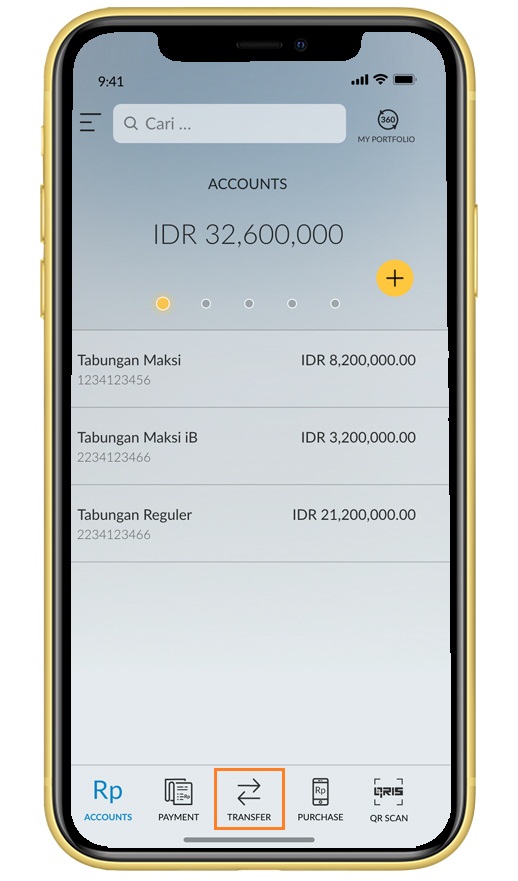Tap the yellow plus button
518x881 pixels.
pos(395,278)
